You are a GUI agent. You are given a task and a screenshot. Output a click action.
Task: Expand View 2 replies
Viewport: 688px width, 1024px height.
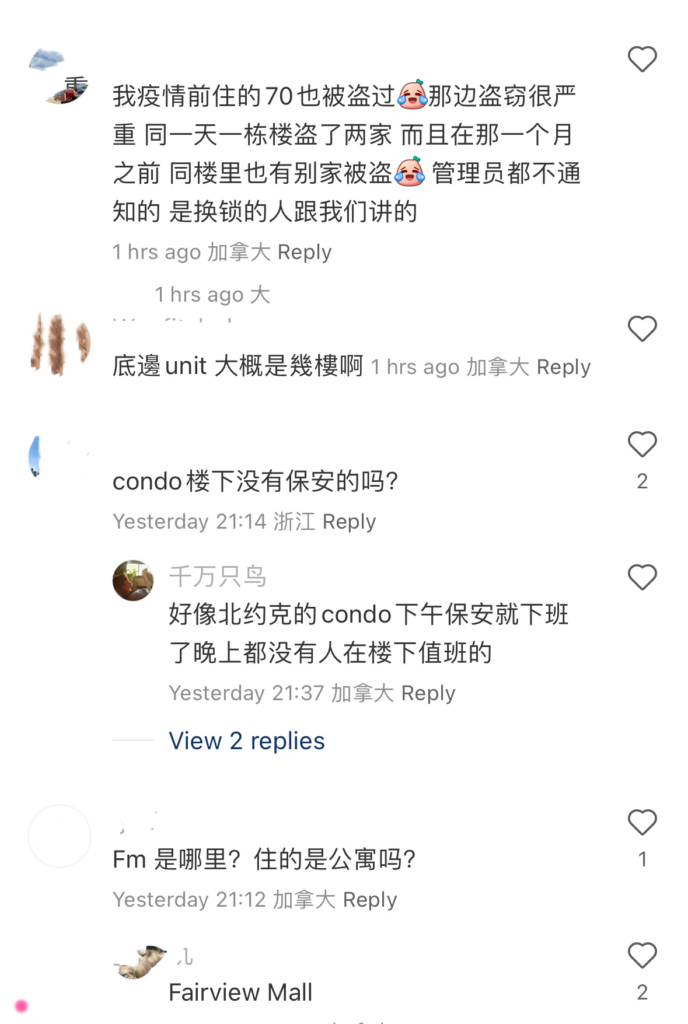pyautogui.click(x=246, y=741)
